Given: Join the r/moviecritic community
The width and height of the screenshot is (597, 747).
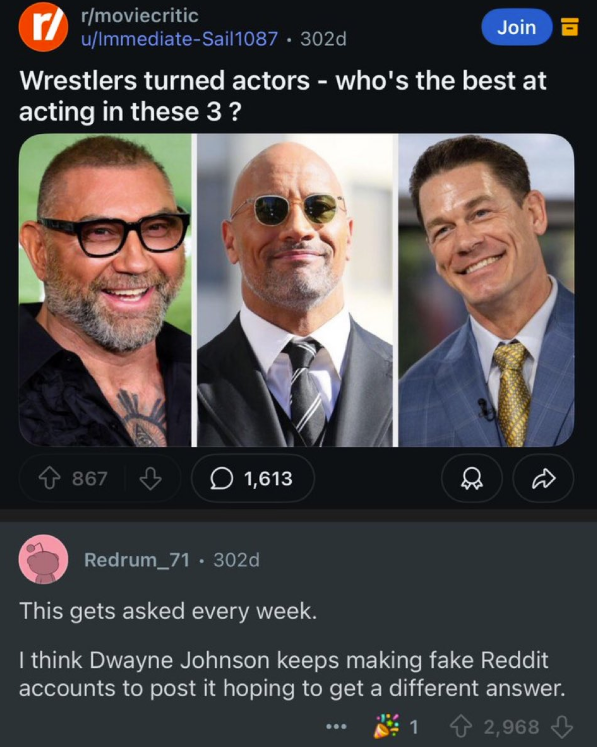Looking at the screenshot, I should coord(517,27).
